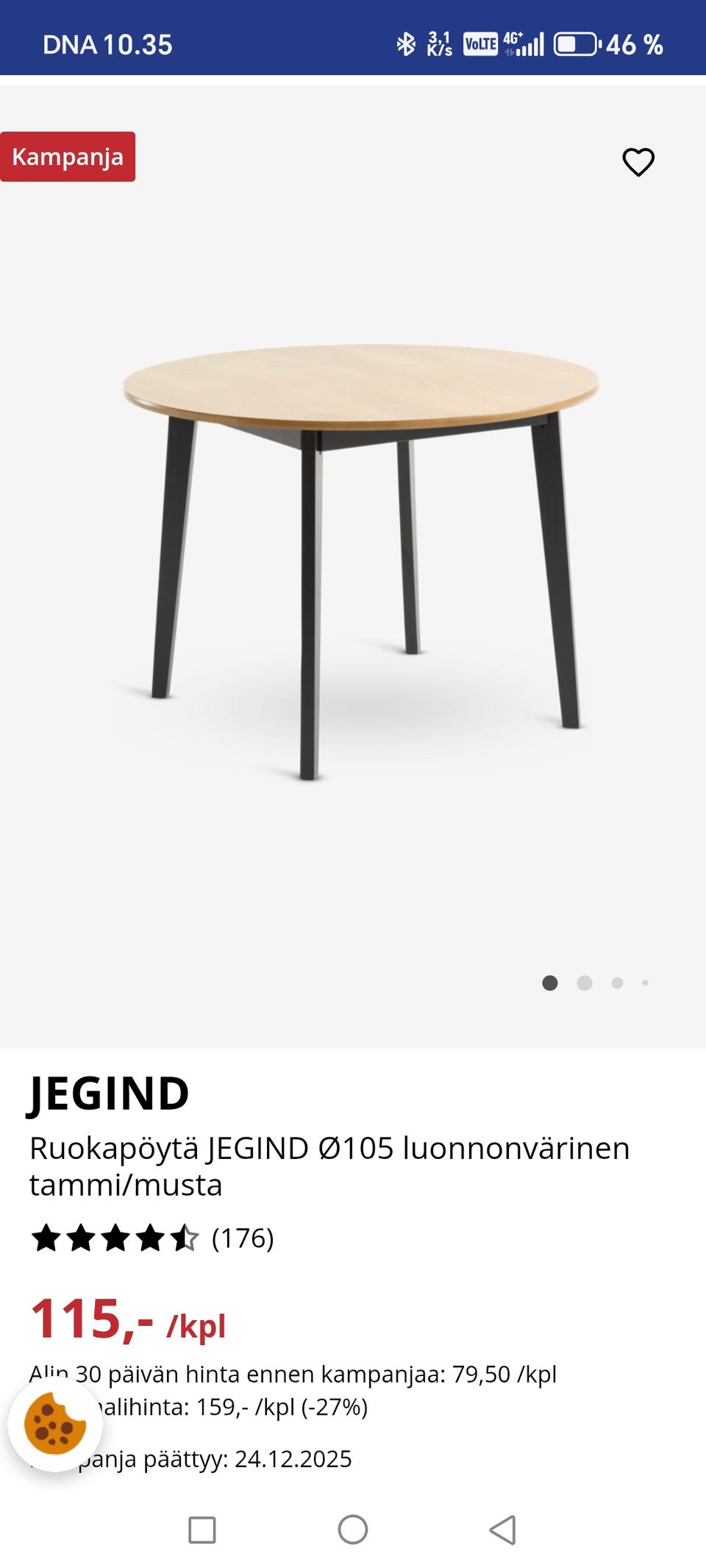Viewport: 706px width, 1568px height.
Task: Go back with system back button
Action: click(503, 1530)
